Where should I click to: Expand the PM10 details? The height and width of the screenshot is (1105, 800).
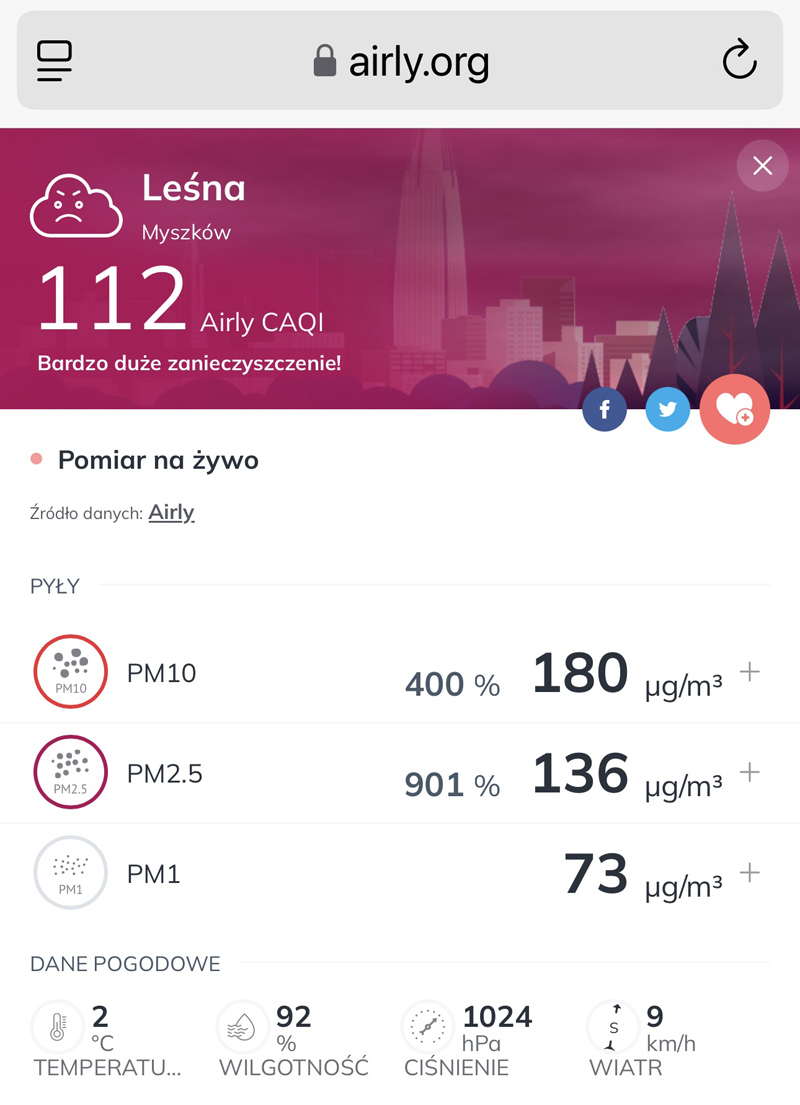click(749, 672)
